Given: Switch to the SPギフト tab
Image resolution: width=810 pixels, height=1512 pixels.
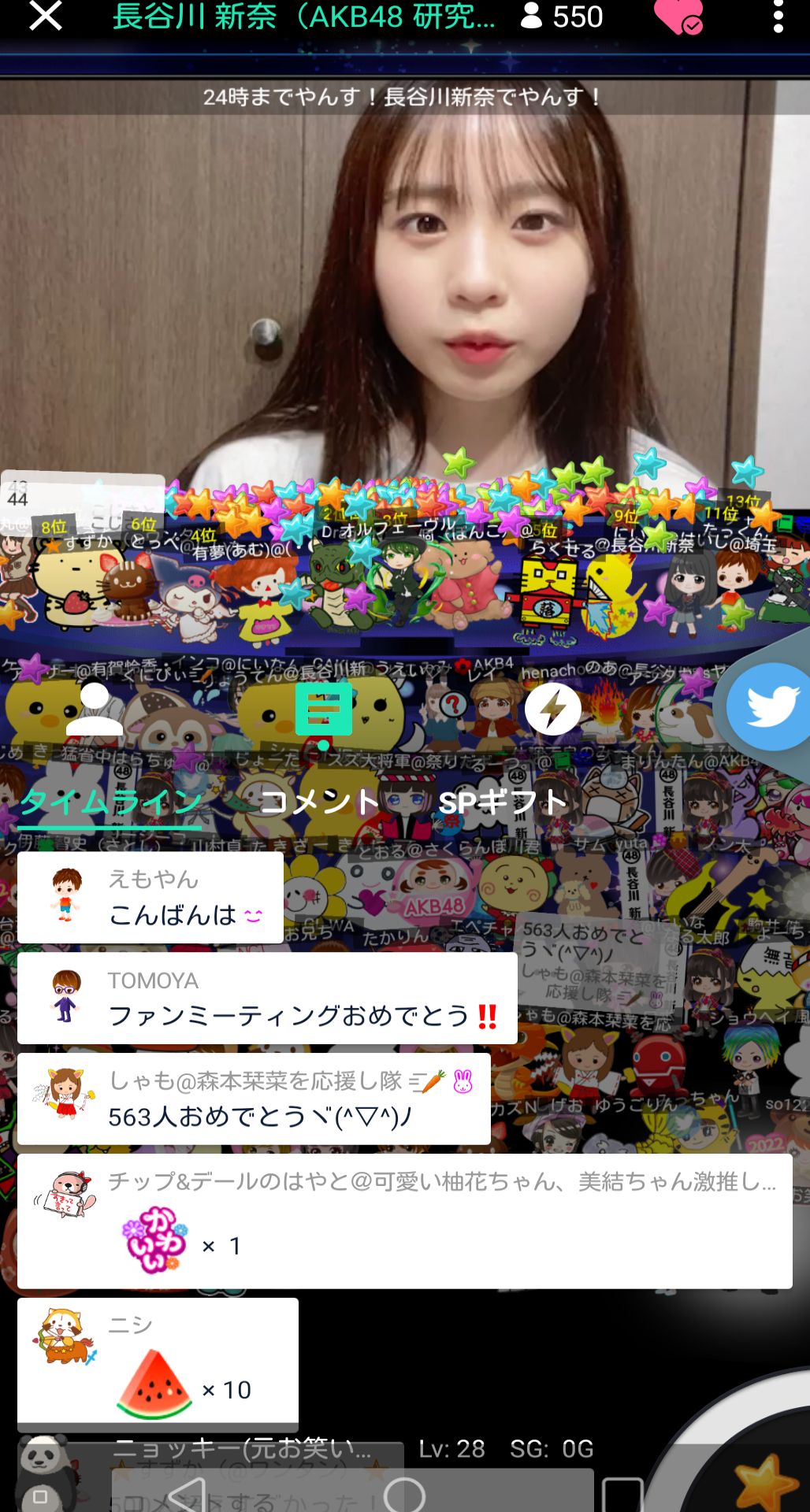Looking at the screenshot, I should coord(502,802).
